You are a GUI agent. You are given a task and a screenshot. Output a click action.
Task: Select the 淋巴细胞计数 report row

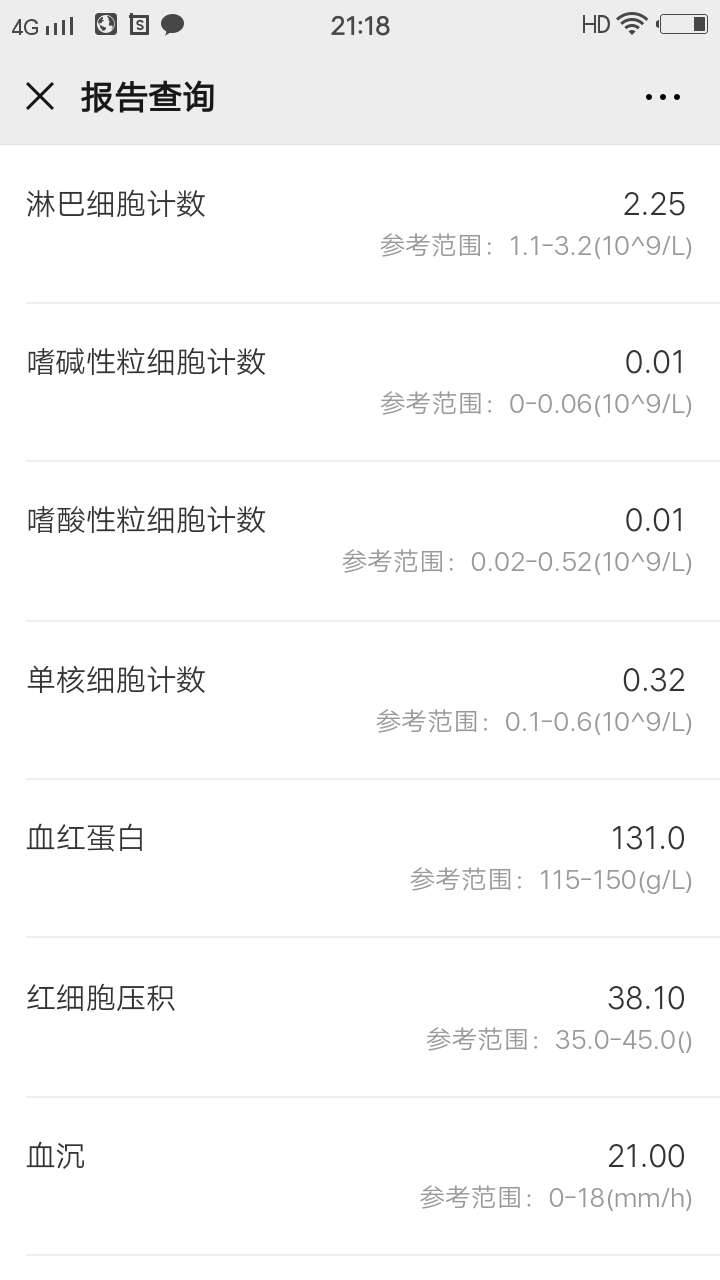coord(360,220)
